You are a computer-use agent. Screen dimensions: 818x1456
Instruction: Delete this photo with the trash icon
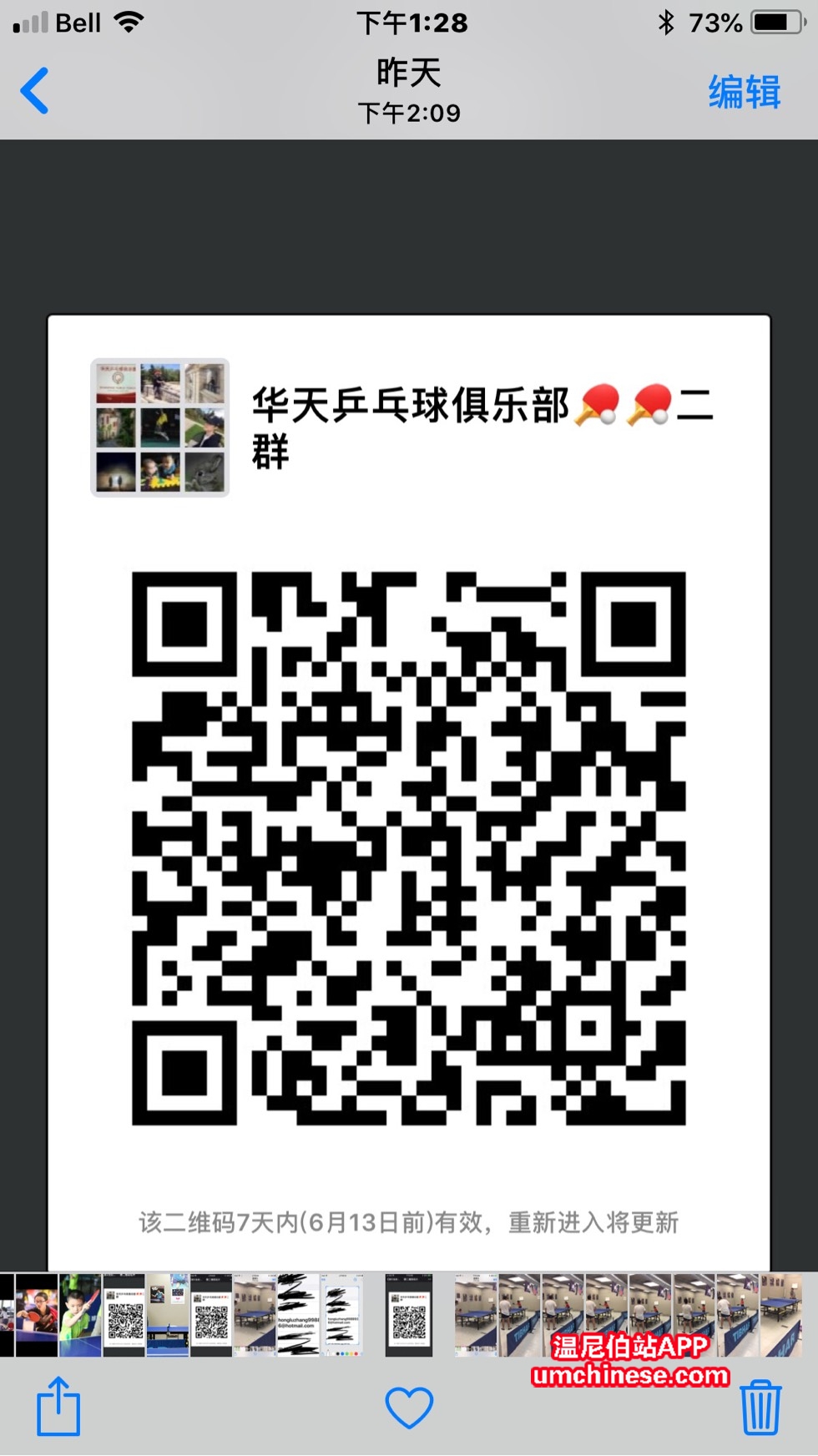click(x=760, y=1408)
